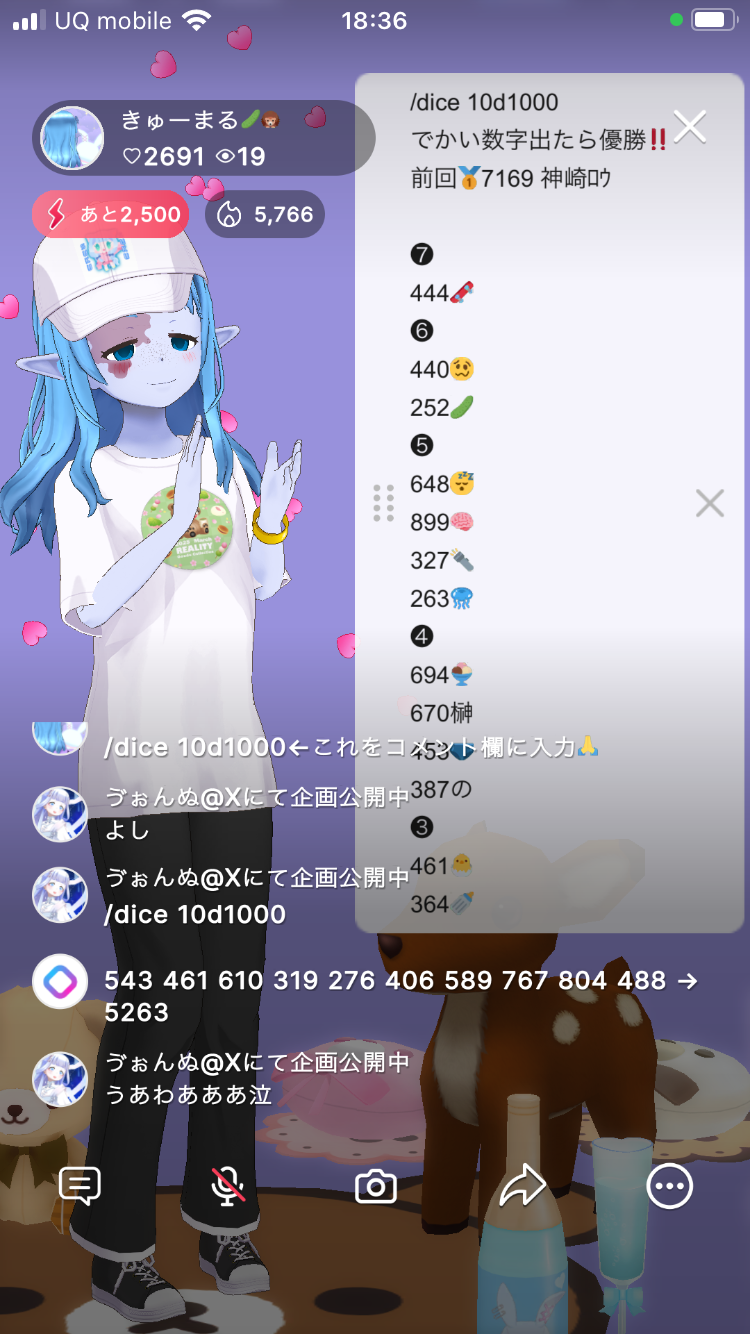Viewport: 750px width, 1334px height.
Task: Open the 5,766 flame points badge
Action: [x=265, y=214]
